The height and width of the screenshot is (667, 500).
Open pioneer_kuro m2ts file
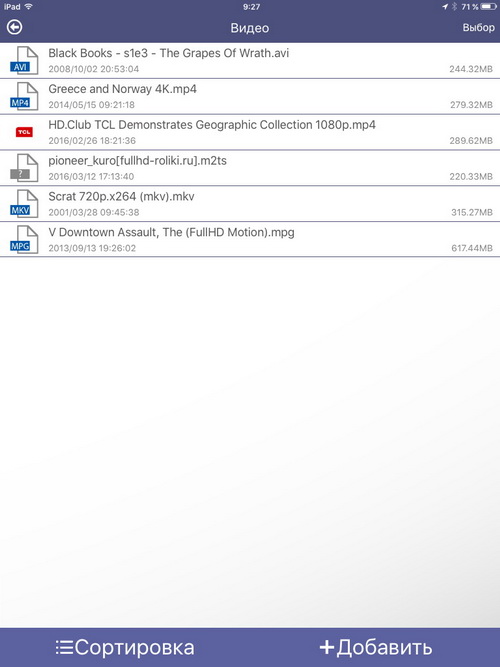pos(250,168)
